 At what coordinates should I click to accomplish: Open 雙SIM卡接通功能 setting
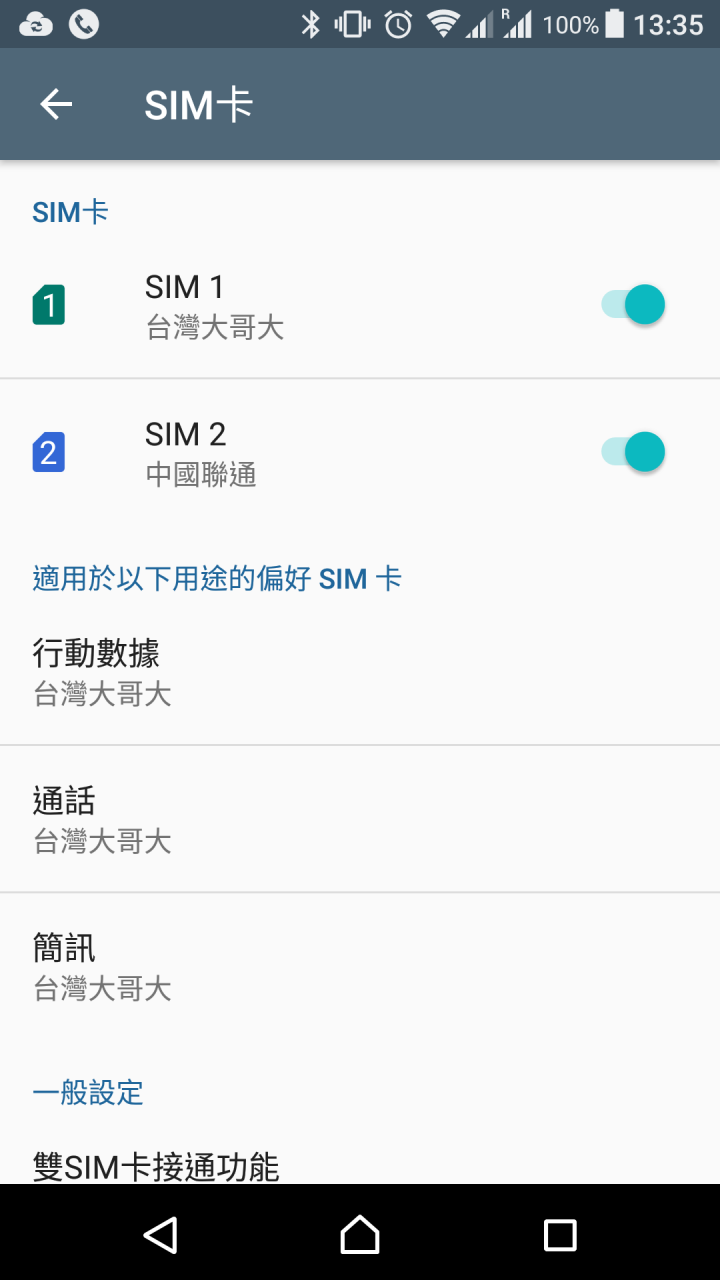pos(360,1166)
